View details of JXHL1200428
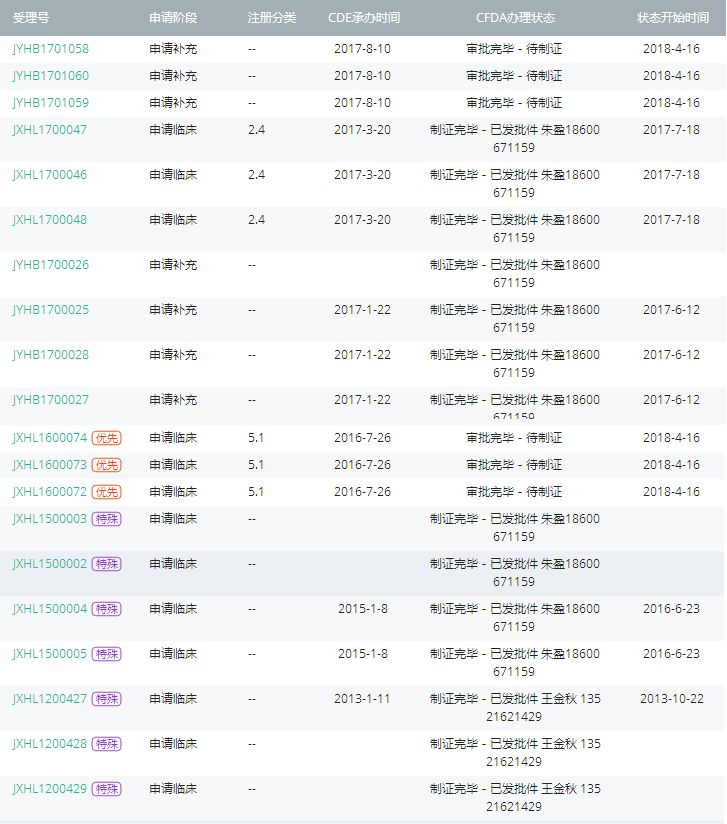727x824 pixels. pyautogui.click(x=50, y=744)
